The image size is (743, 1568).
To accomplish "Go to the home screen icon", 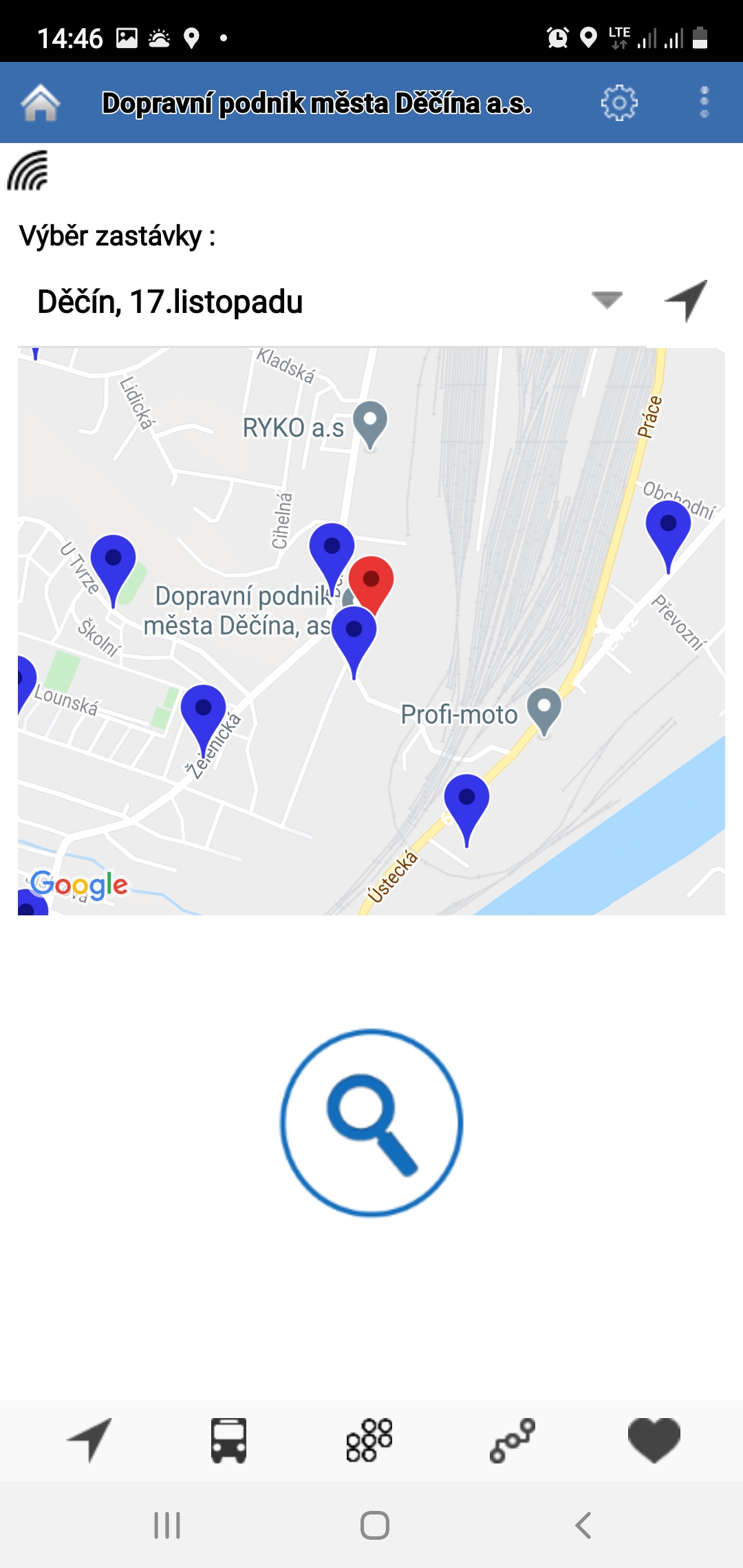I will pos(41,103).
